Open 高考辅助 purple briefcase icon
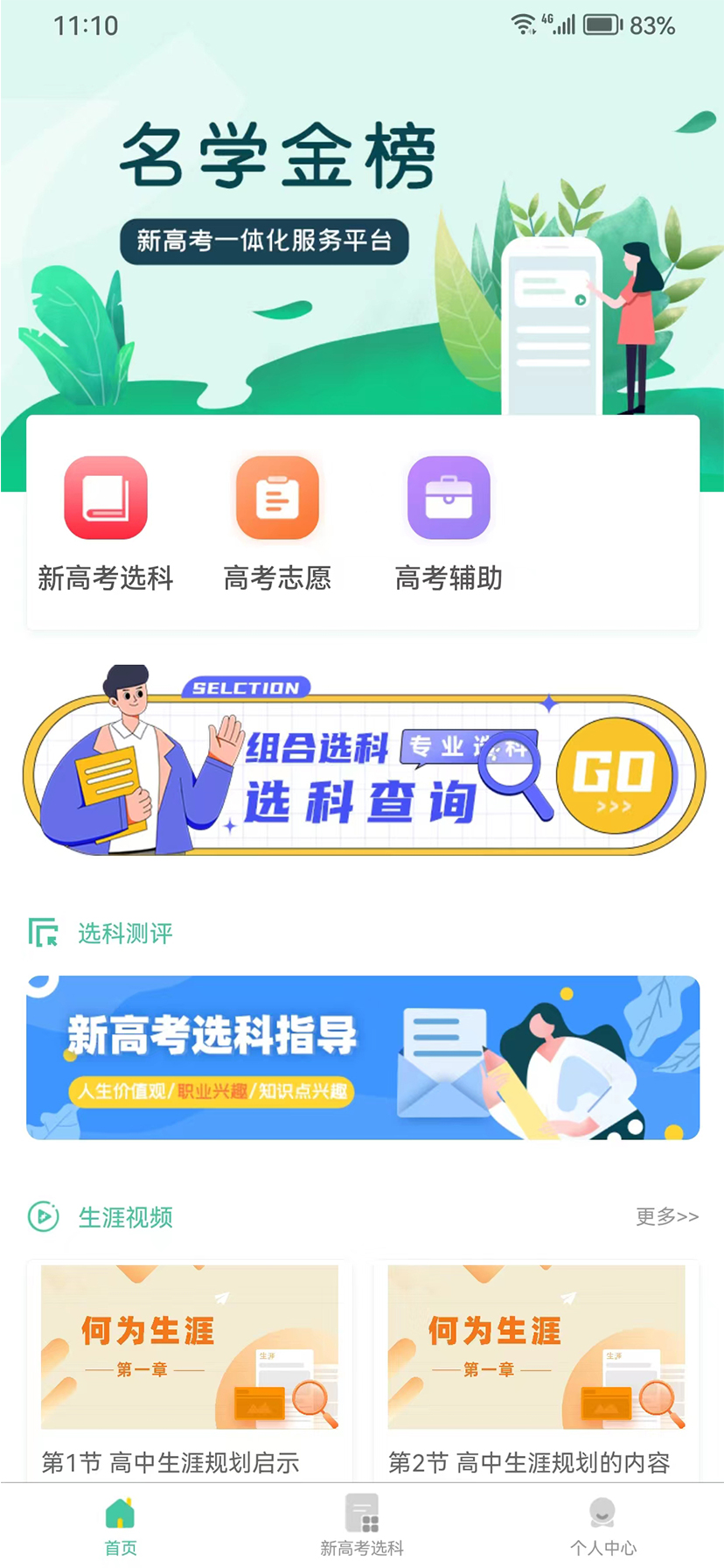Screen dimensions: 724x1568 (x=448, y=499)
